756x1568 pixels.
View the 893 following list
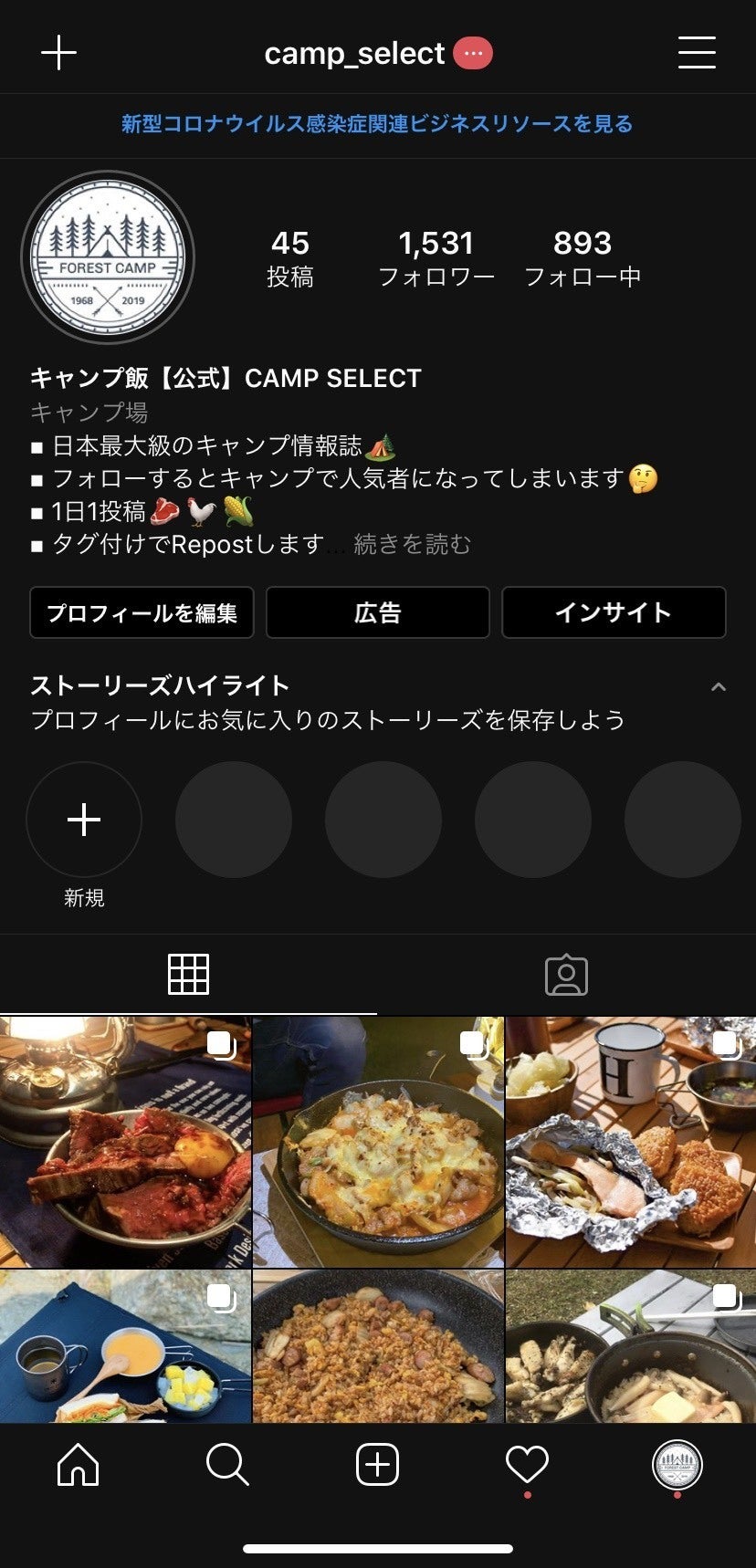pyautogui.click(x=583, y=258)
